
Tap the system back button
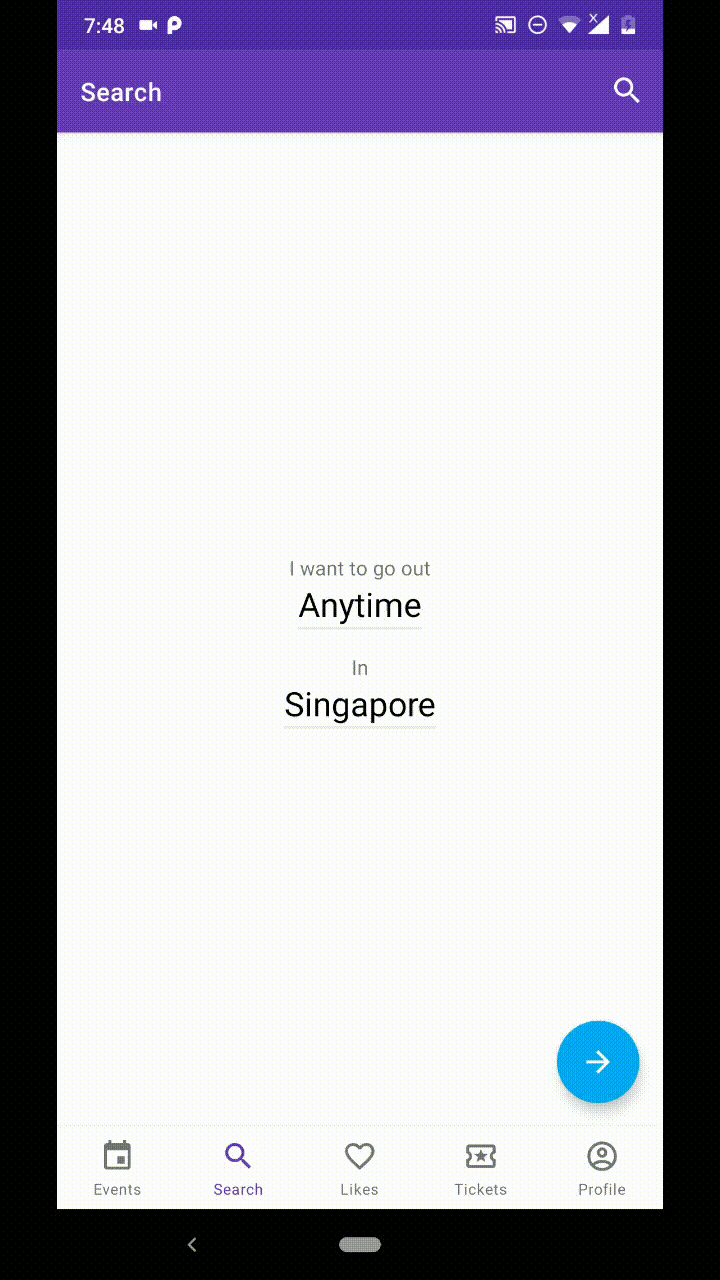click(192, 1245)
